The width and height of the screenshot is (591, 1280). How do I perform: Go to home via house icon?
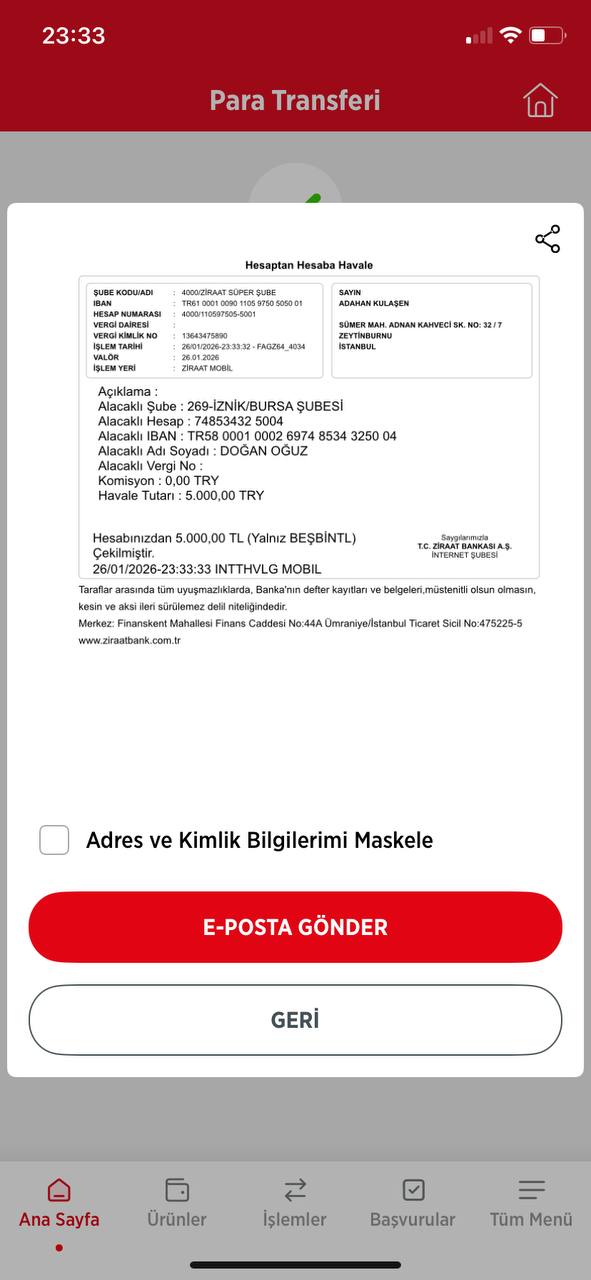point(540,100)
